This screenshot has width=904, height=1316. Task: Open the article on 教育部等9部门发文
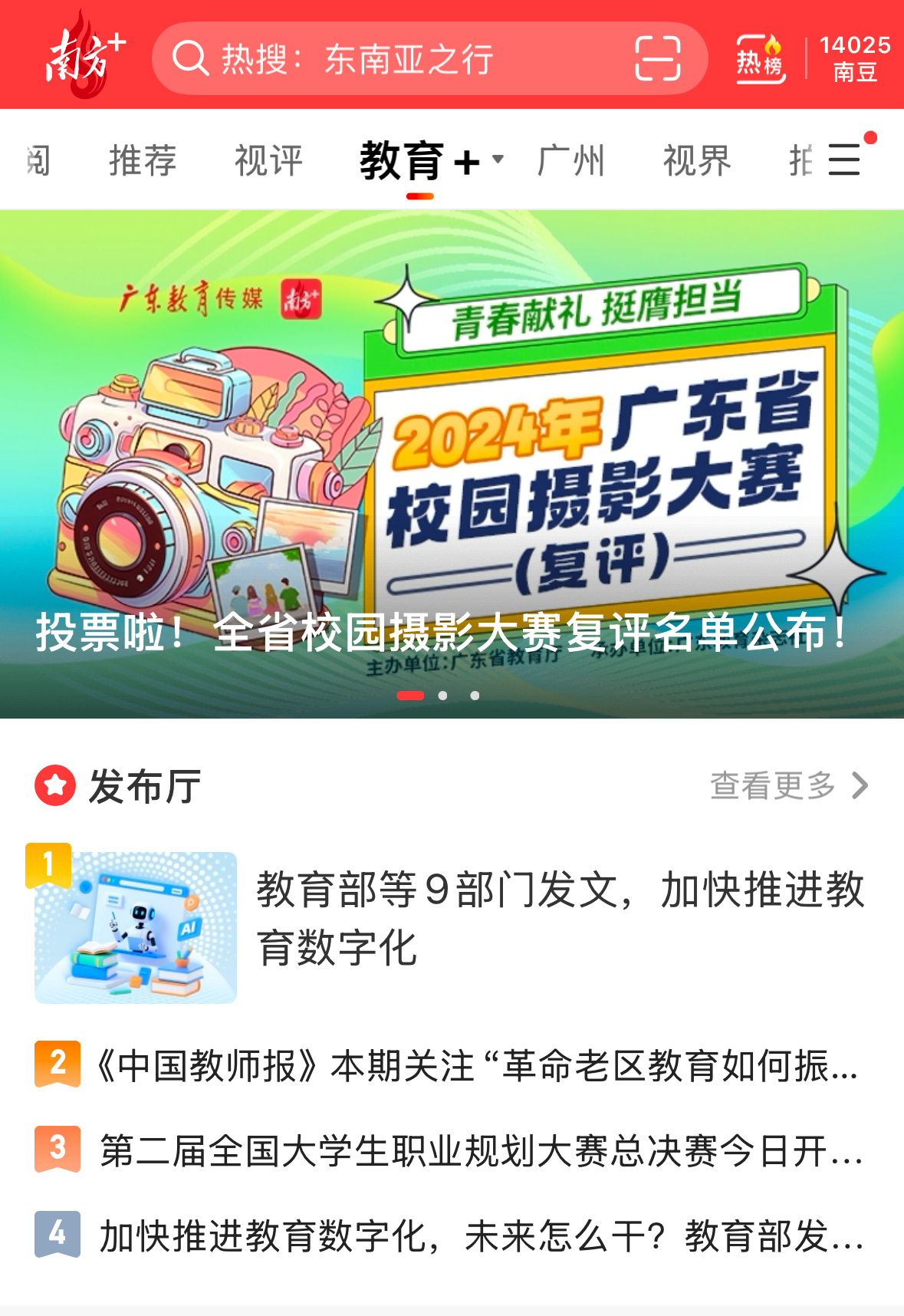(560, 919)
